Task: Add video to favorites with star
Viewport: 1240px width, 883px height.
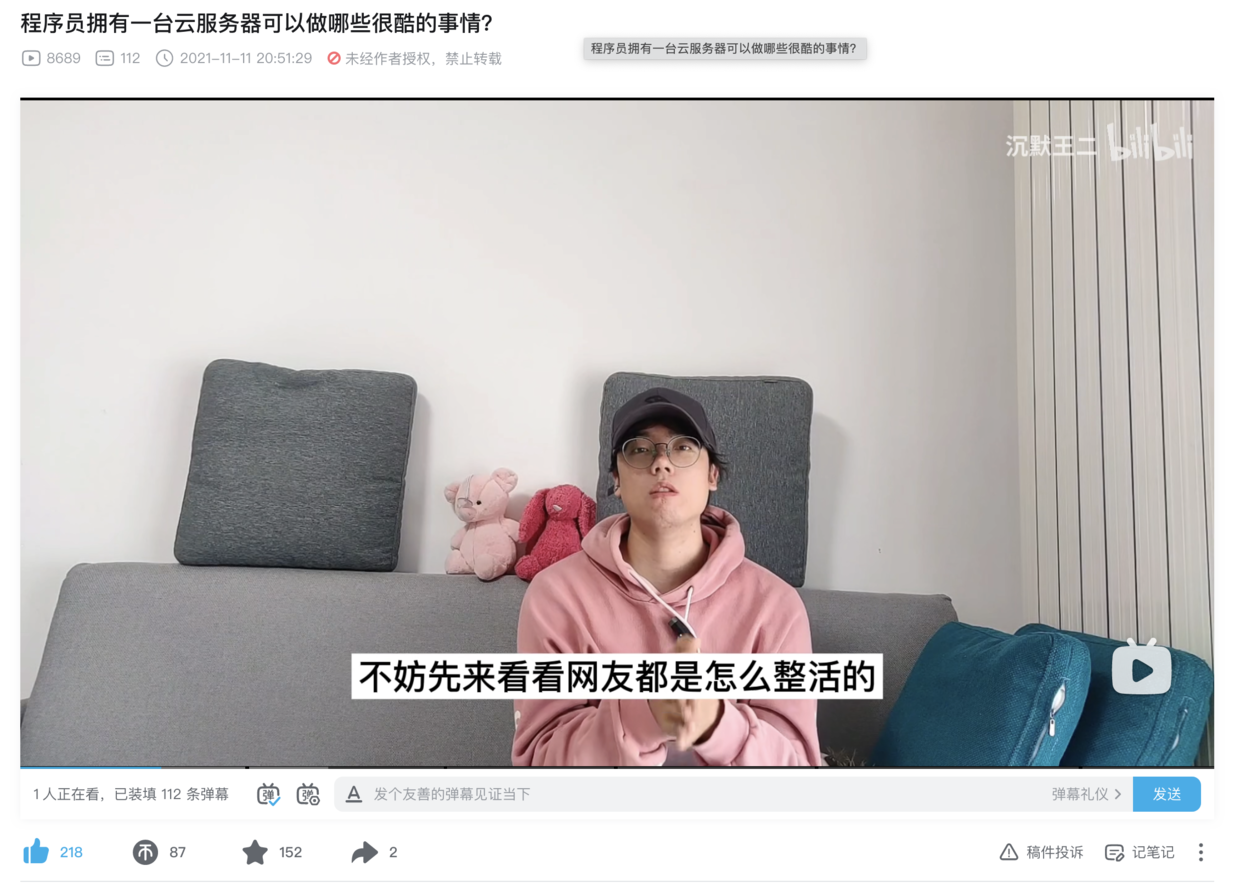Action: [x=256, y=852]
